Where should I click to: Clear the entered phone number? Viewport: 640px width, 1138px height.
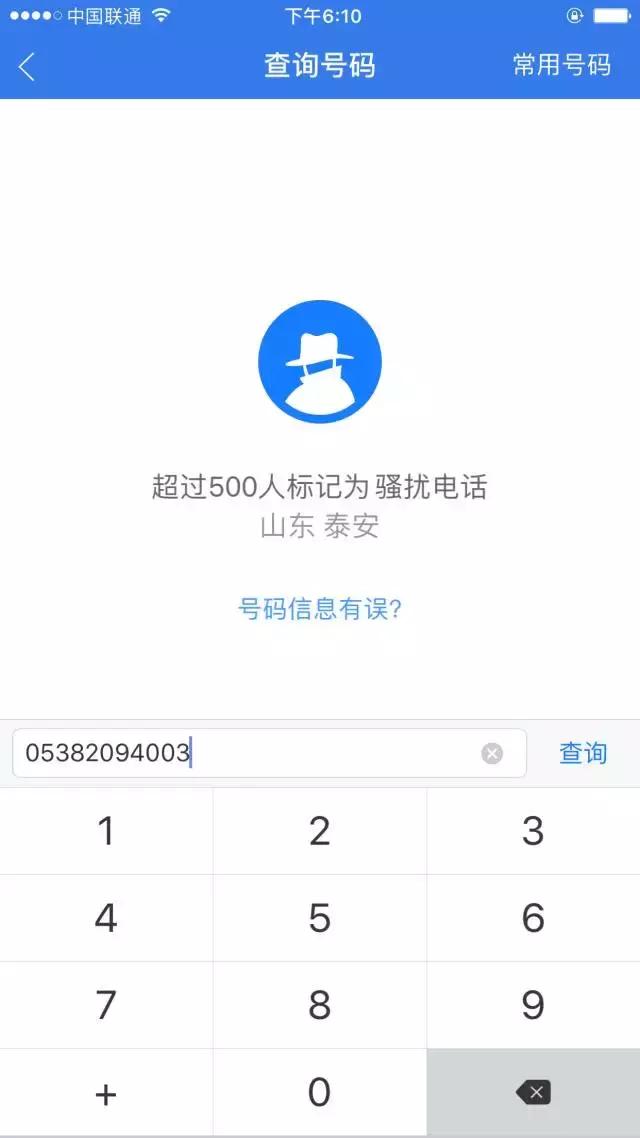click(x=492, y=753)
